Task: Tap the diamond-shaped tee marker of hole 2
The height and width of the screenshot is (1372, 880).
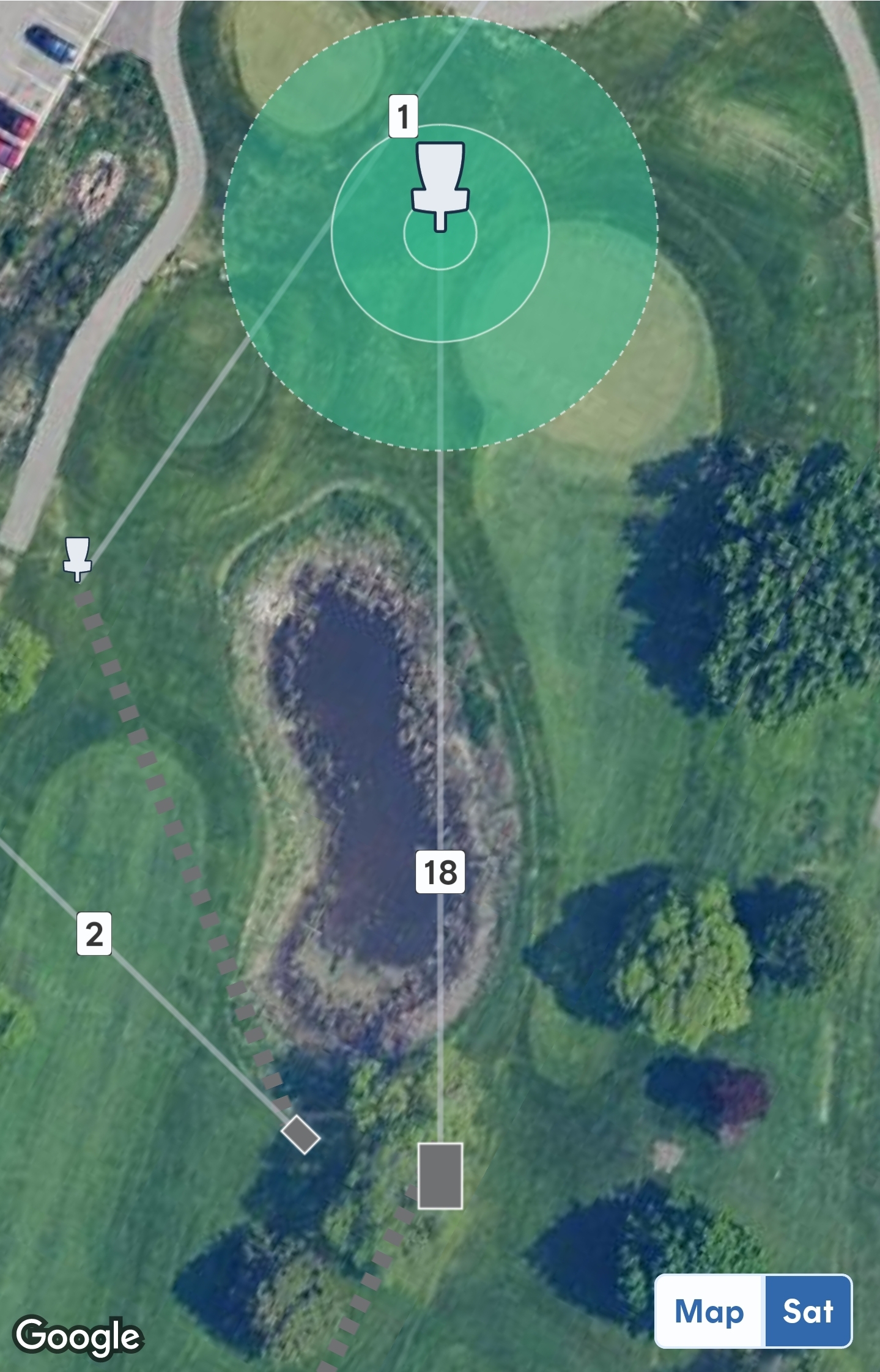Action: coord(300,1135)
